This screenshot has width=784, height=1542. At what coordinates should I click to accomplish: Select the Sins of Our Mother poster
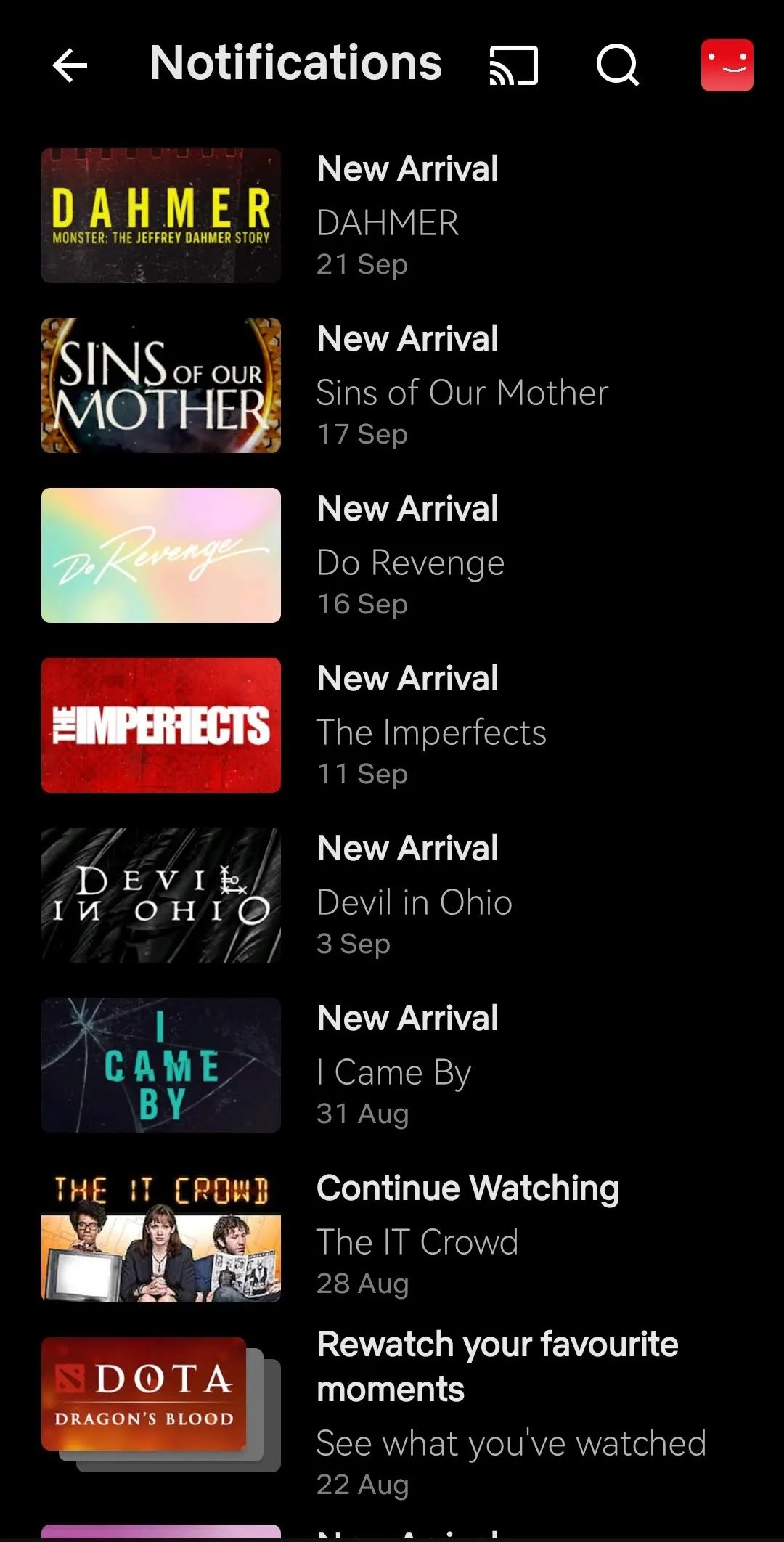click(160, 385)
